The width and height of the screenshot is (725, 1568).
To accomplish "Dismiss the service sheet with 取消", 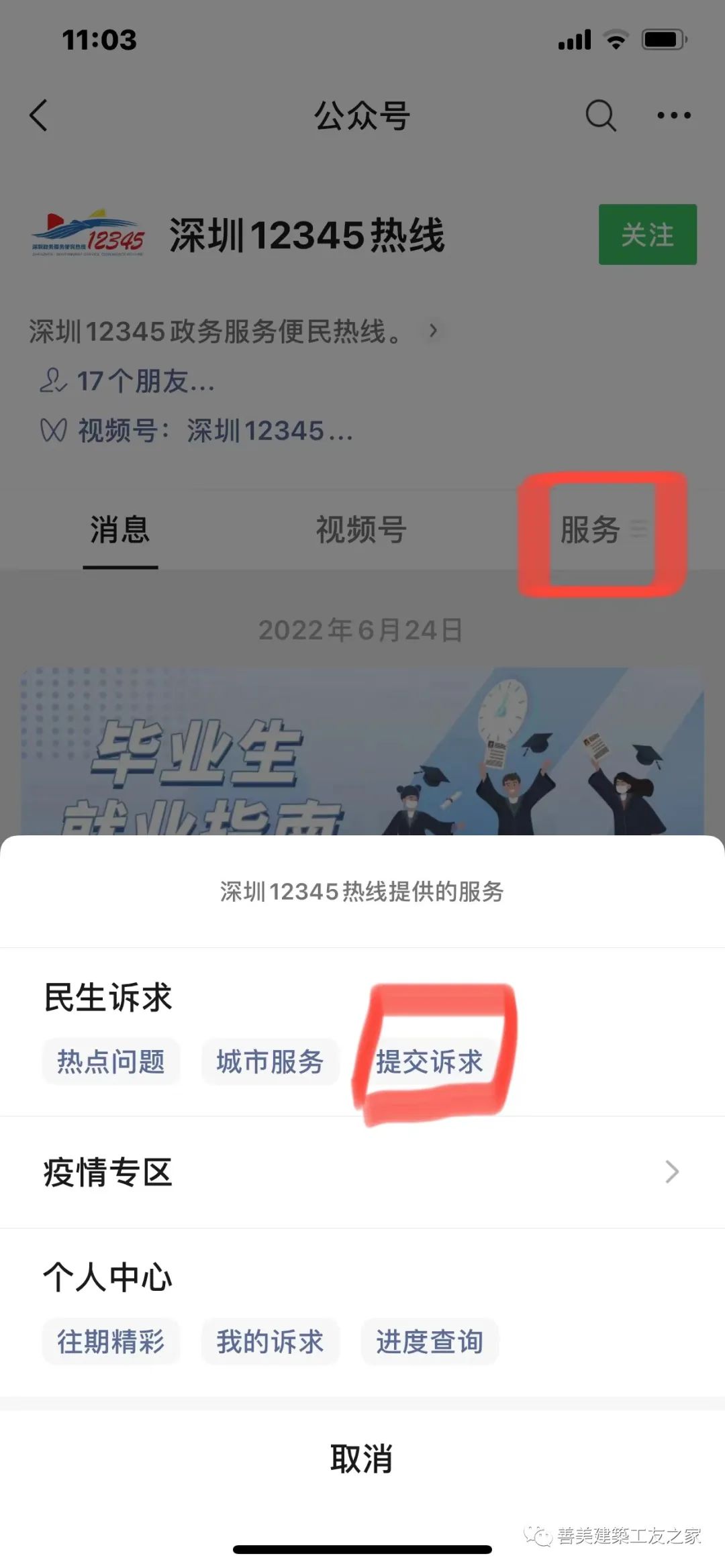I will 362,1459.
